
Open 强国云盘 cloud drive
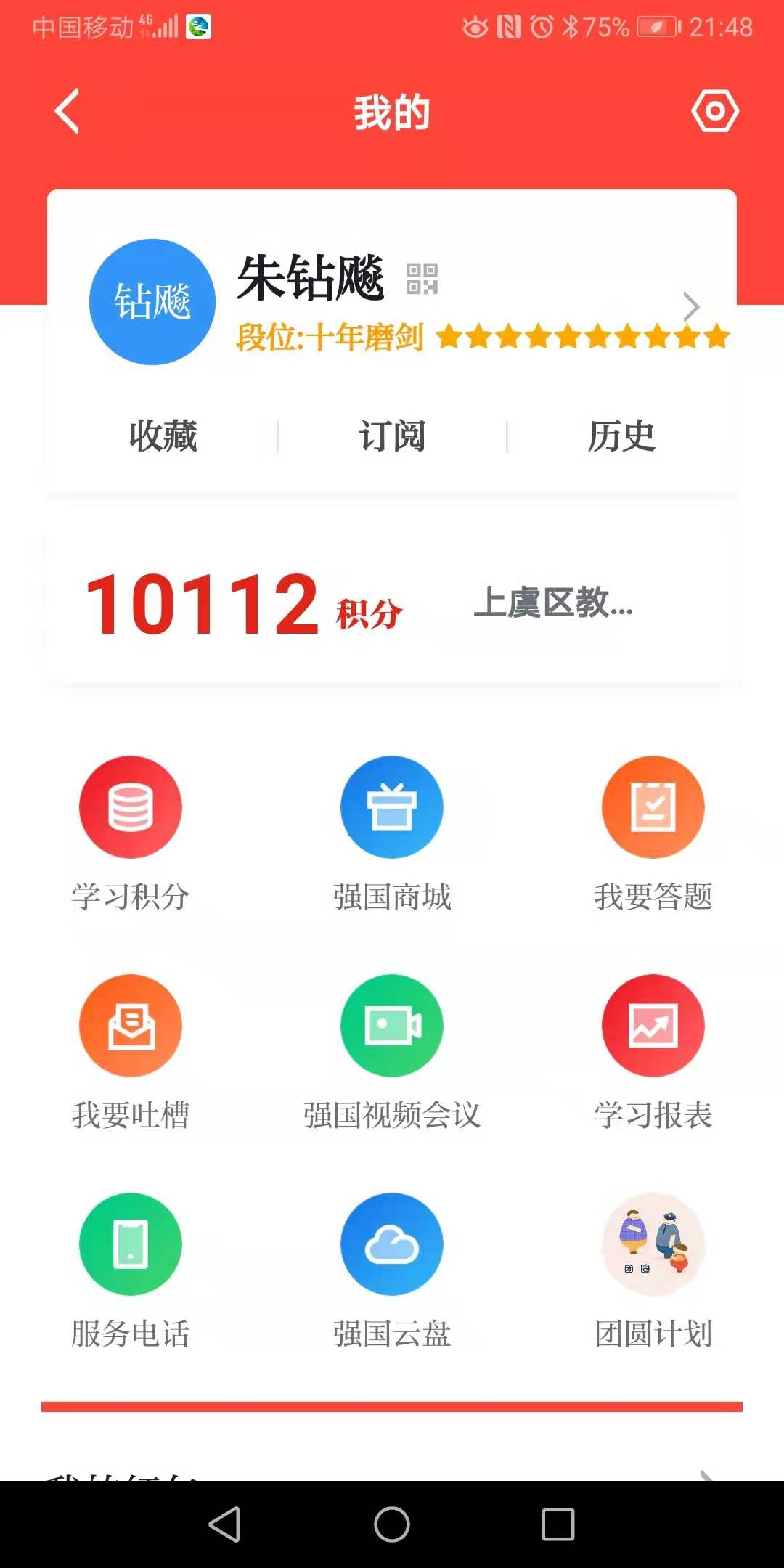coord(392,1271)
